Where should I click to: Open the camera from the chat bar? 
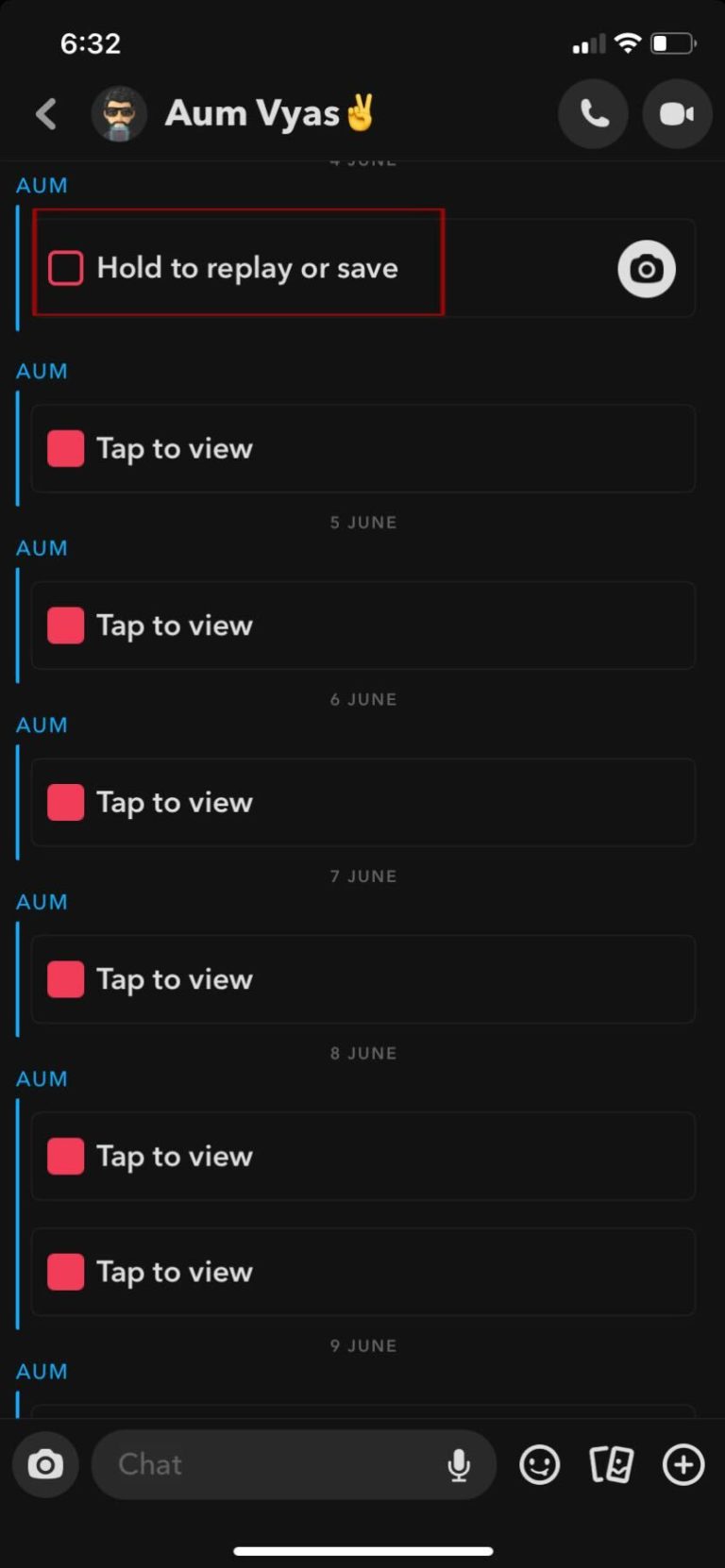click(x=44, y=1464)
